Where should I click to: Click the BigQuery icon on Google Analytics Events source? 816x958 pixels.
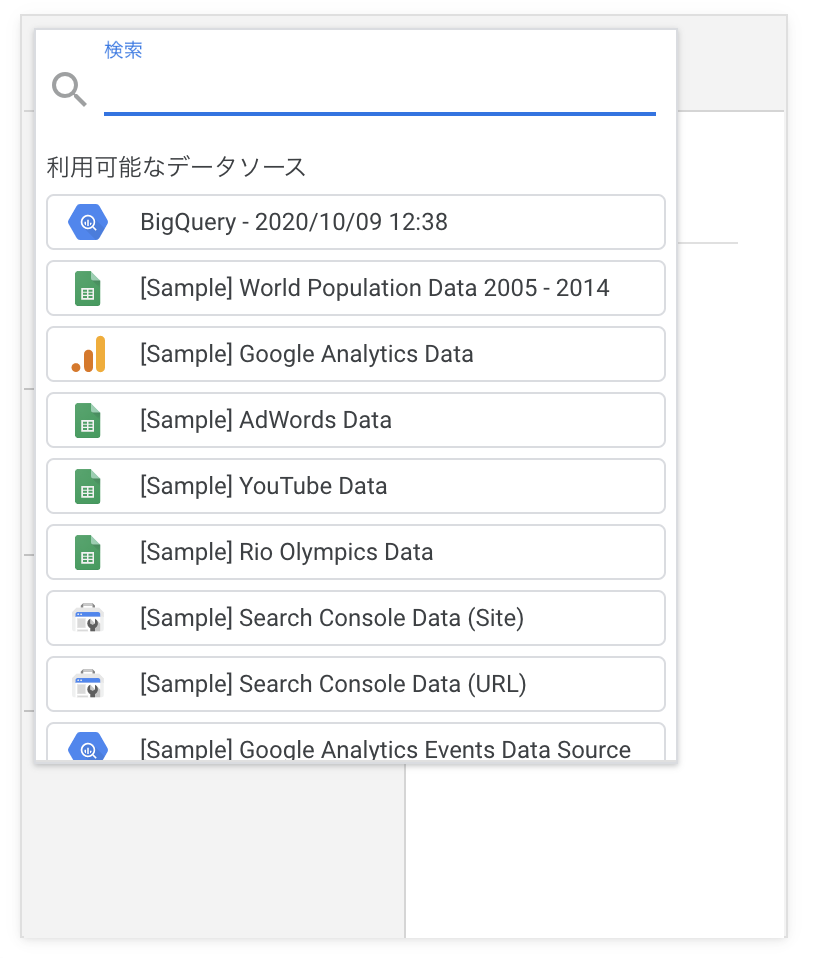pos(87,749)
